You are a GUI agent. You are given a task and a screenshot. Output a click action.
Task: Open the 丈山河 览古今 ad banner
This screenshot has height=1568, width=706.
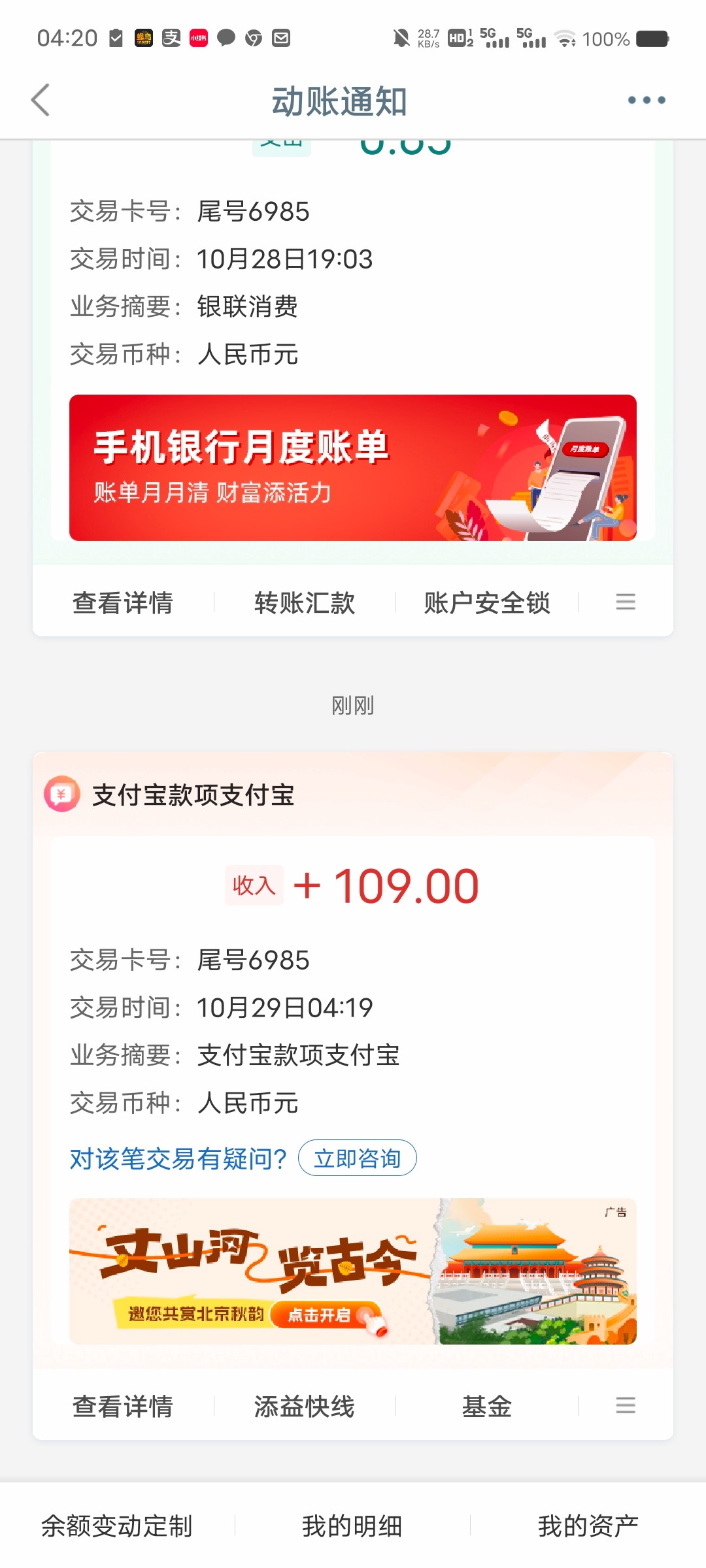point(353,1271)
